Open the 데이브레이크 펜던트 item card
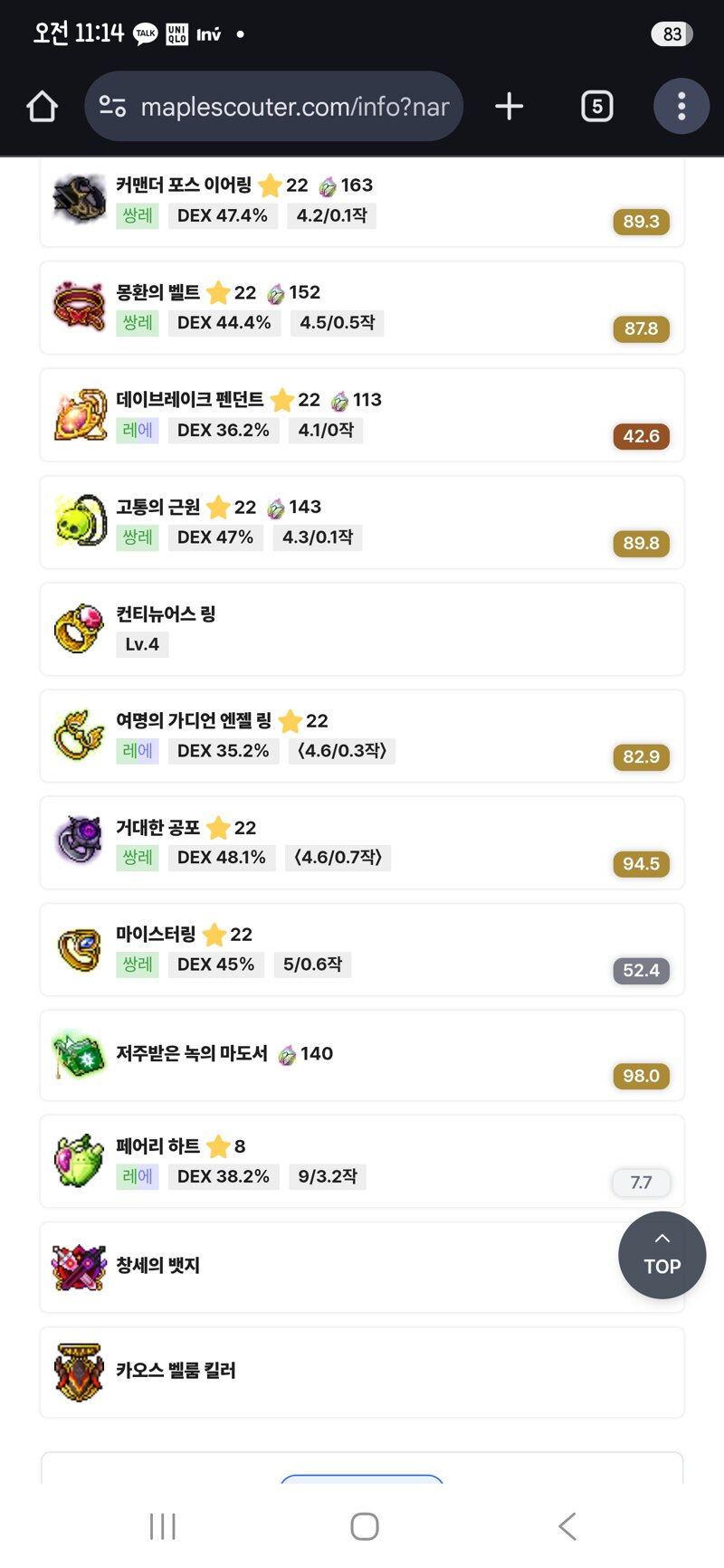The height and width of the screenshot is (1568, 724). pyautogui.click(x=362, y=414)
